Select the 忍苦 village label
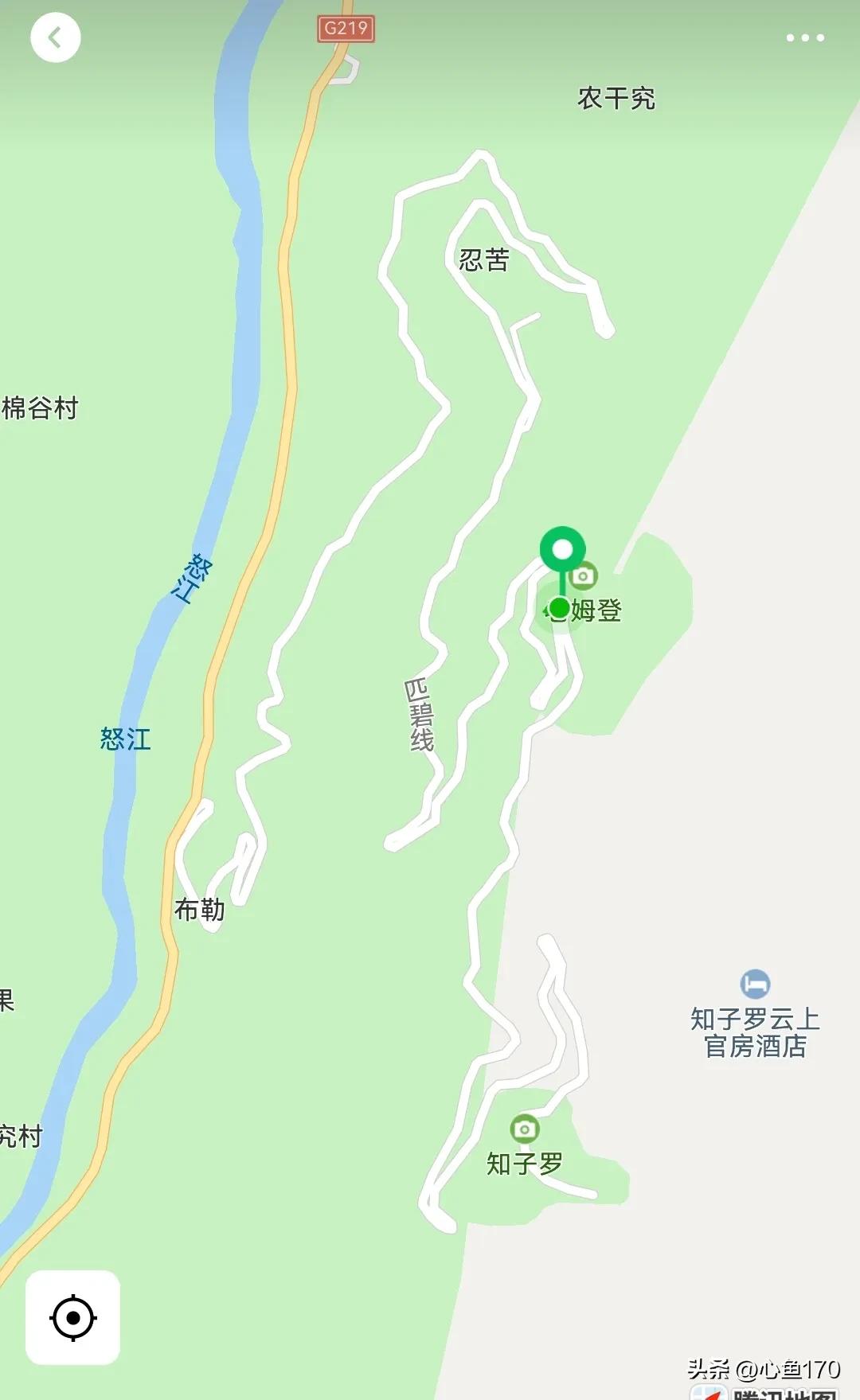The height and width of the screenshot is (1400, 860). click(x=485, y=258)
